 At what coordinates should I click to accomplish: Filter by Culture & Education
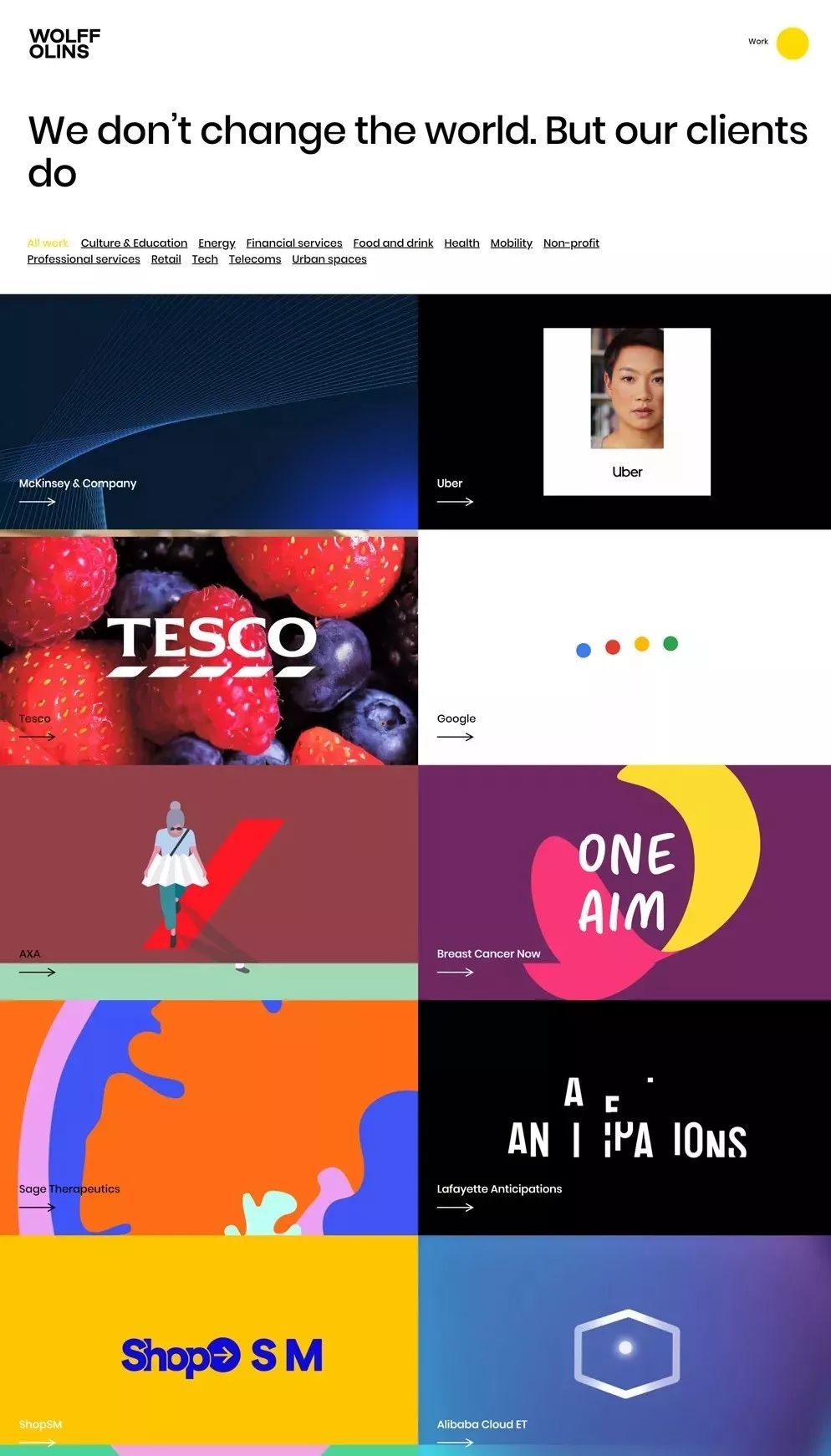tap(134, 243)
